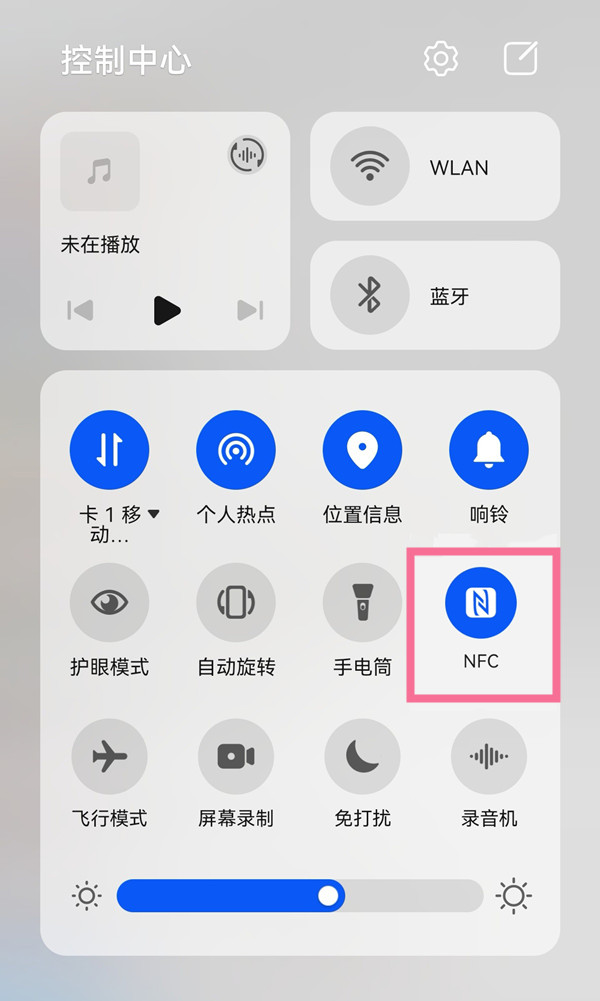Toggle the WLAN tile
This screenshot has width=600, height=1001.
coord(370,167)
